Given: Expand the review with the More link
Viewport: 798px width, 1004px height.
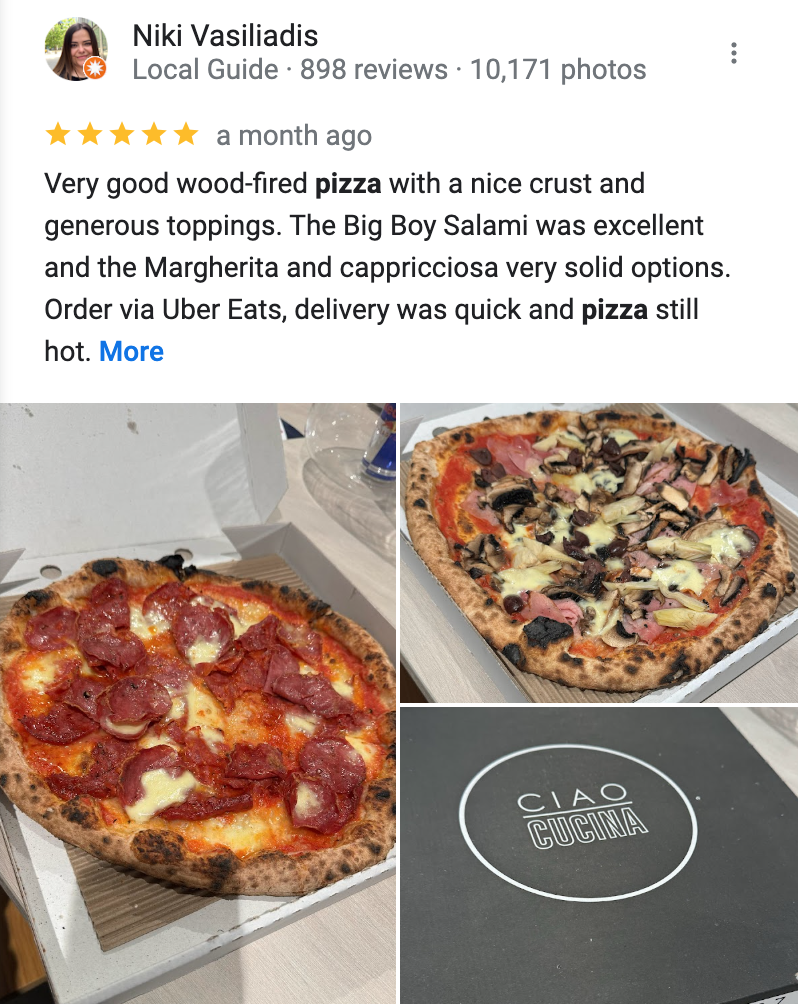Looking at the screenshot, I should (131, 352).
